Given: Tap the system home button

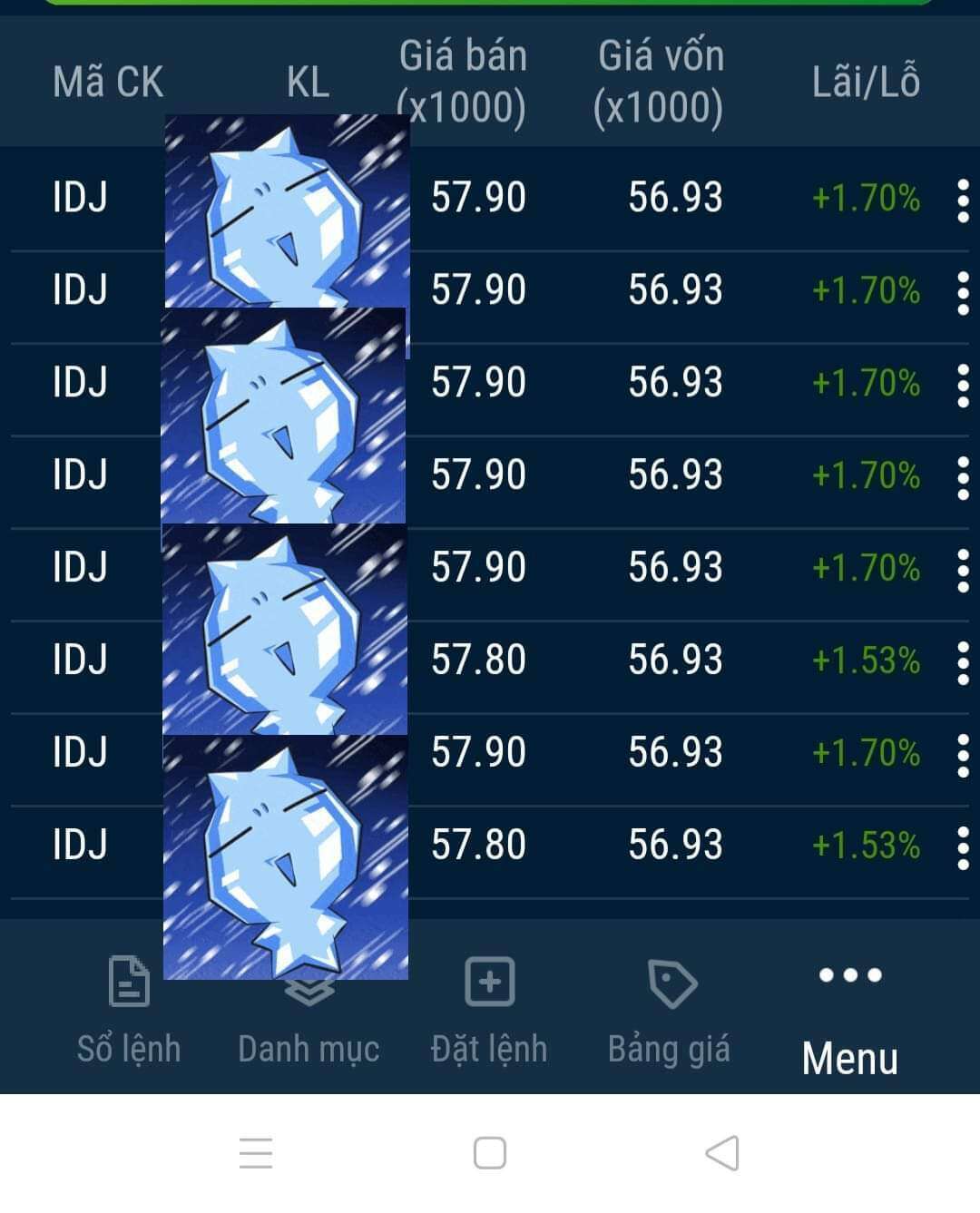Looking at the screenshot, I should click(490, 1153).
